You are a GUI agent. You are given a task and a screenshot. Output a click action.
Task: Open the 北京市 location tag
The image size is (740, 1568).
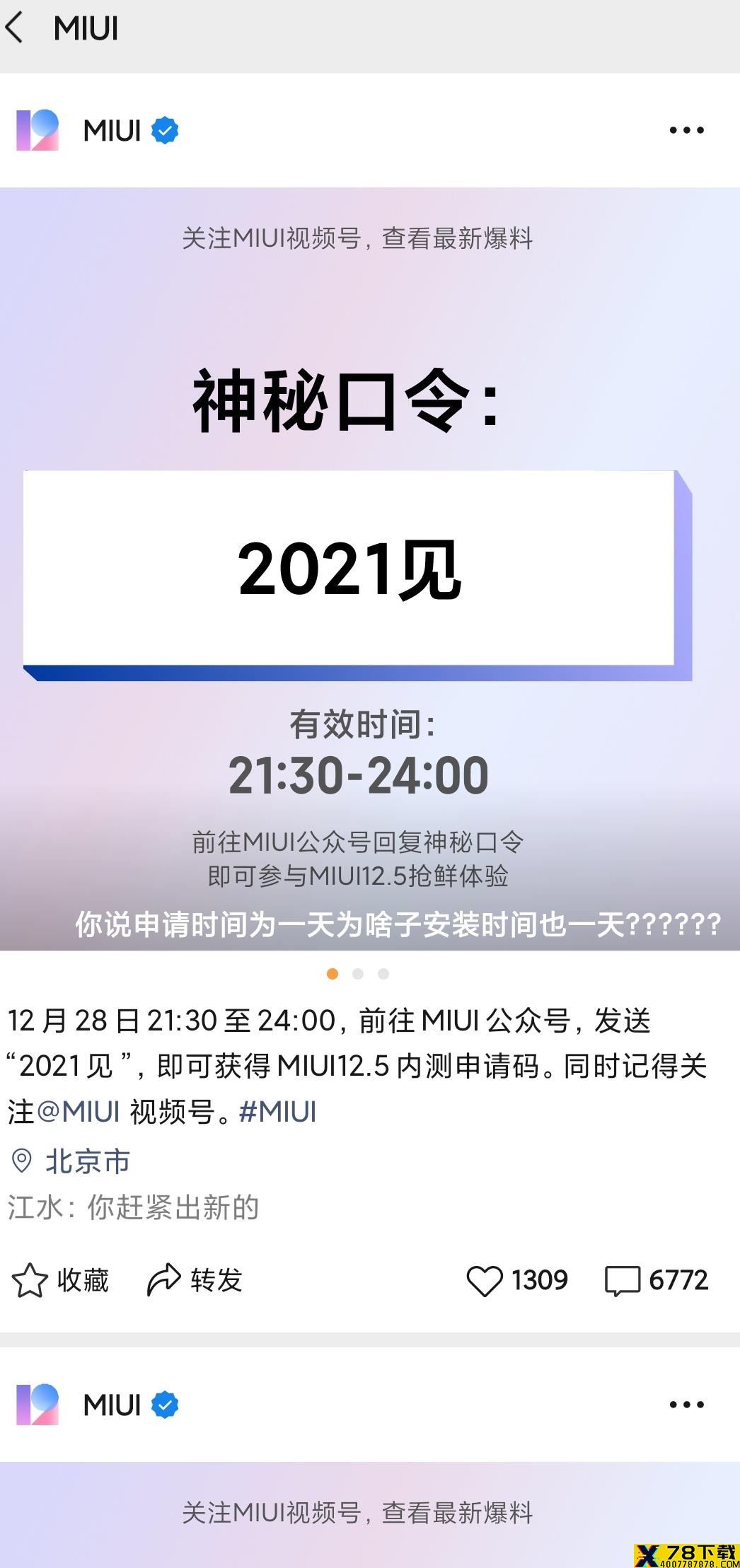tap(87, 1161)
